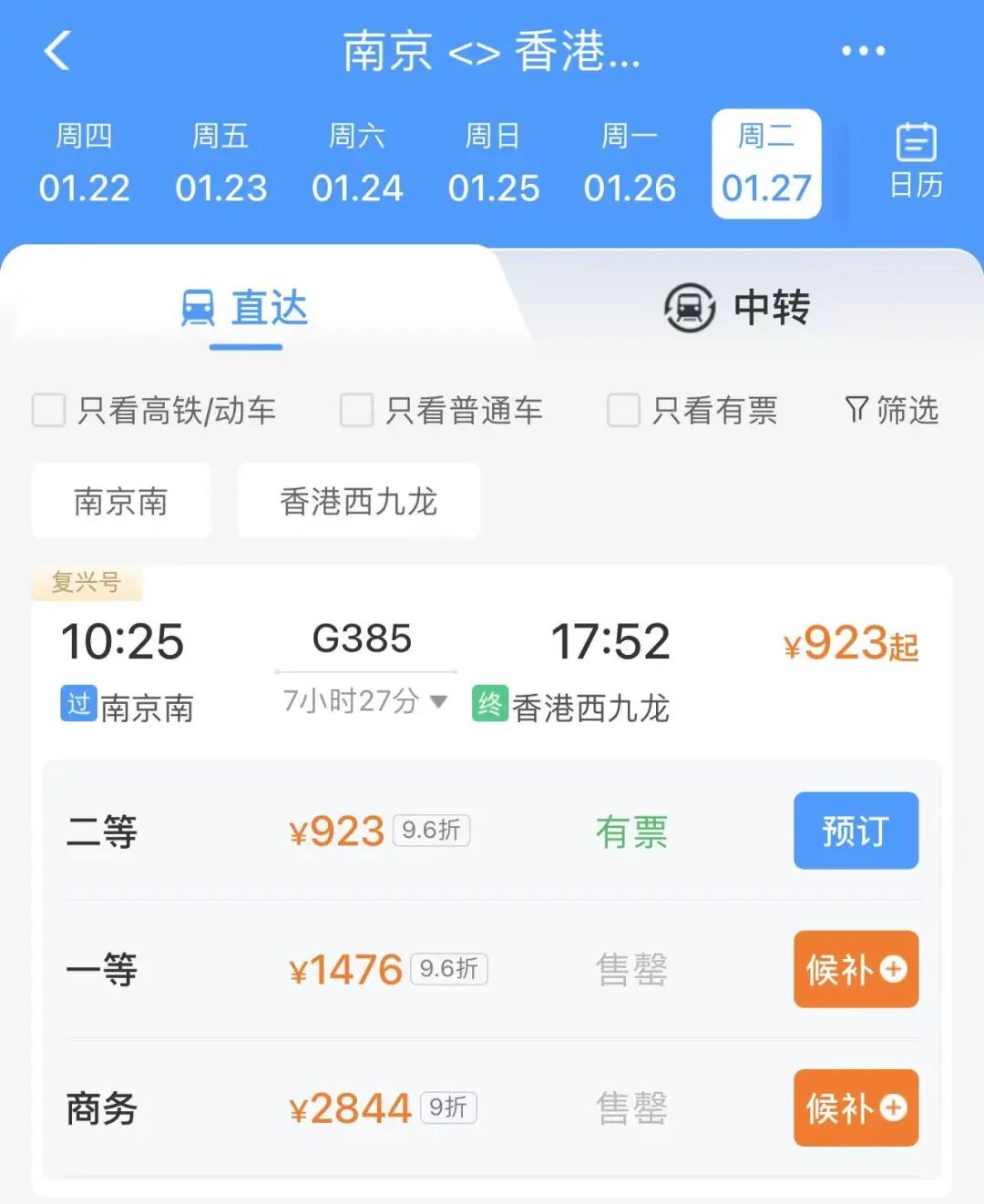
Task: Expand G385 stop details via 7小时27分
Action: [365, 700]
